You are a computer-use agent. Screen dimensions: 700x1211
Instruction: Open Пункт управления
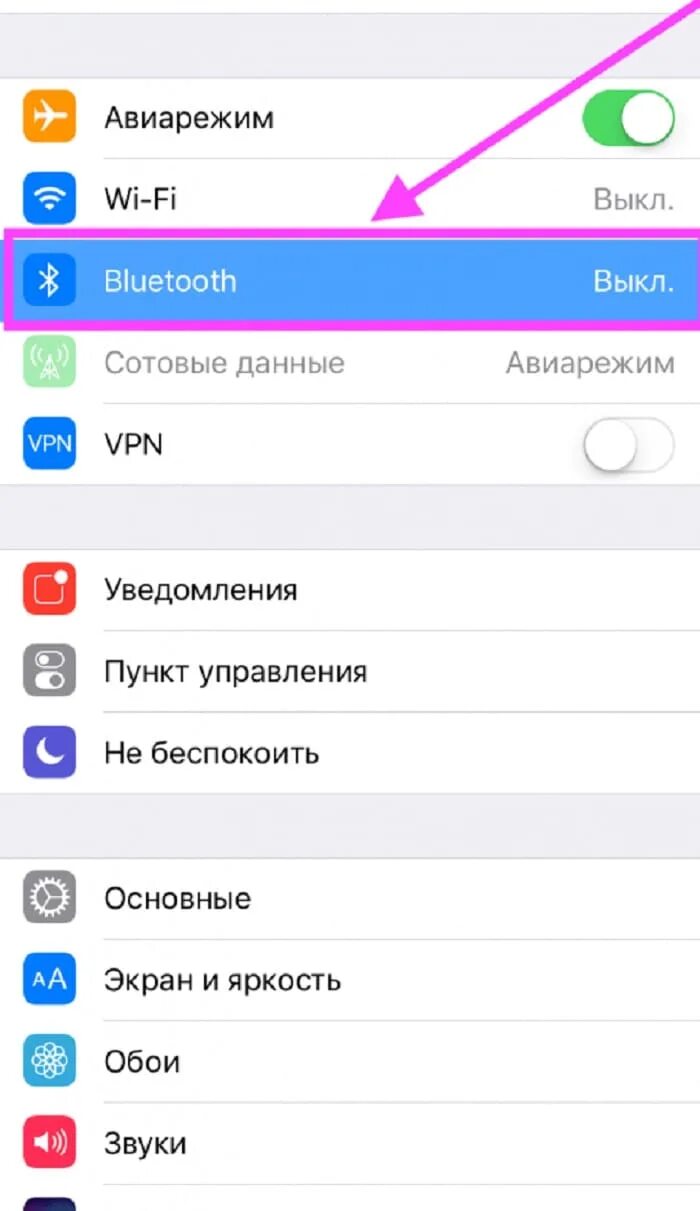tap(350, 671)
